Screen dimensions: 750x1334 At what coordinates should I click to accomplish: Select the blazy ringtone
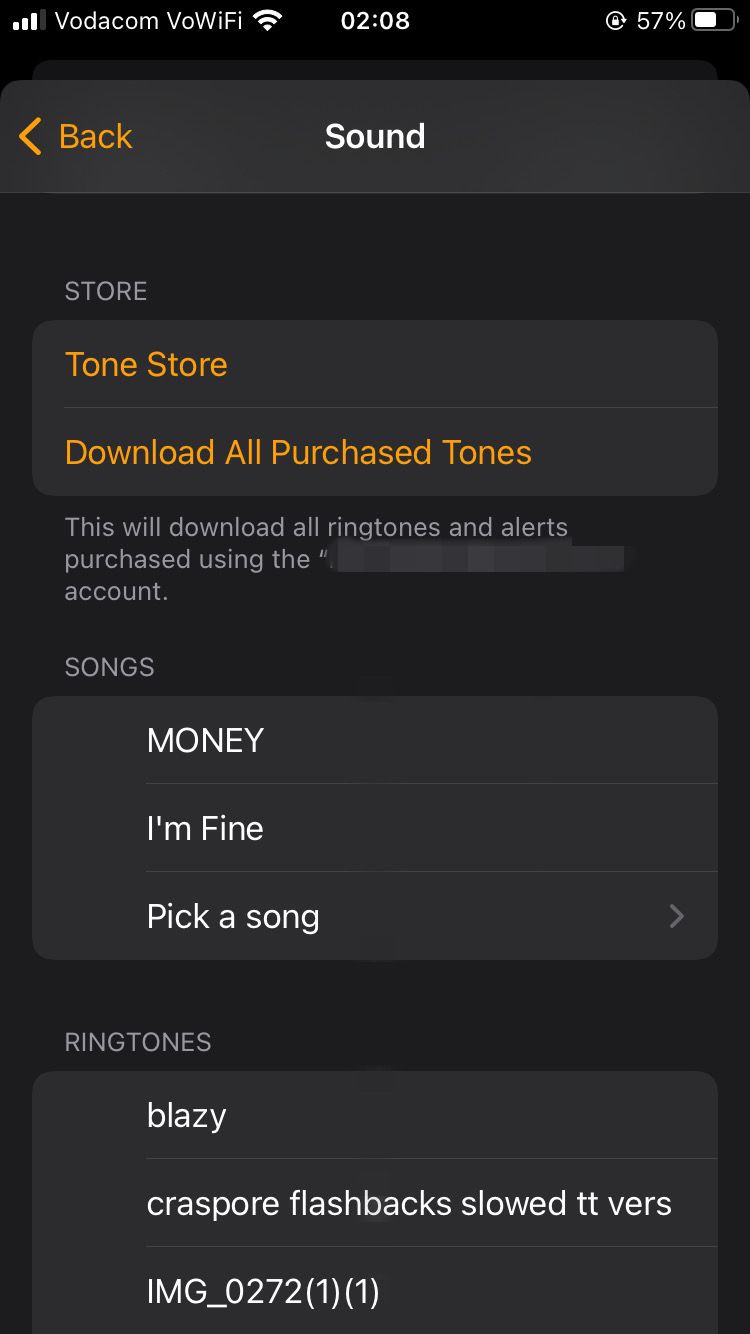coord(186,1115)
